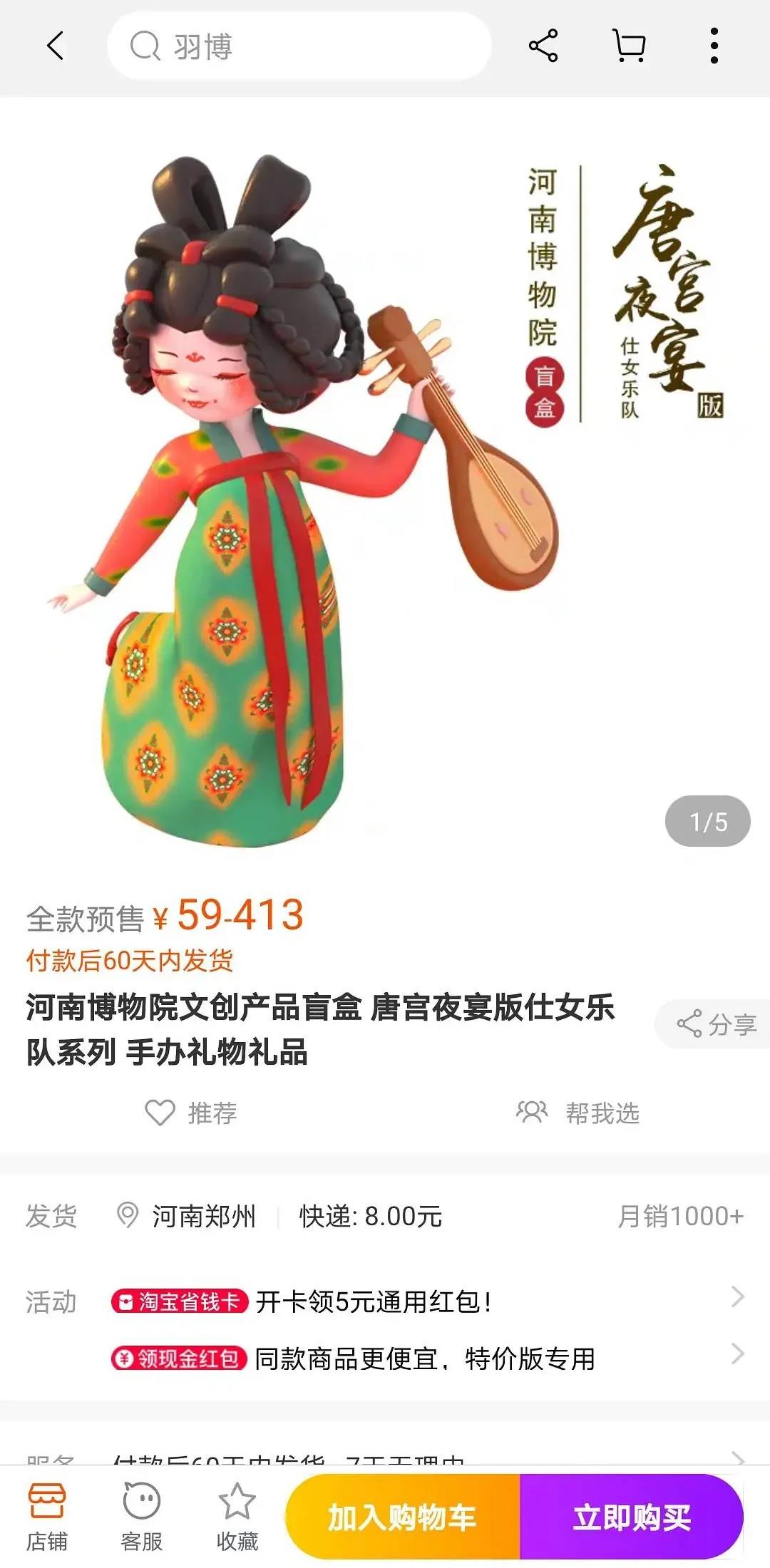The height and width of the screenshot is (1568, 770).
Task: Tap 帮我选 to ask for help choosing
Action: [578, 1113]
